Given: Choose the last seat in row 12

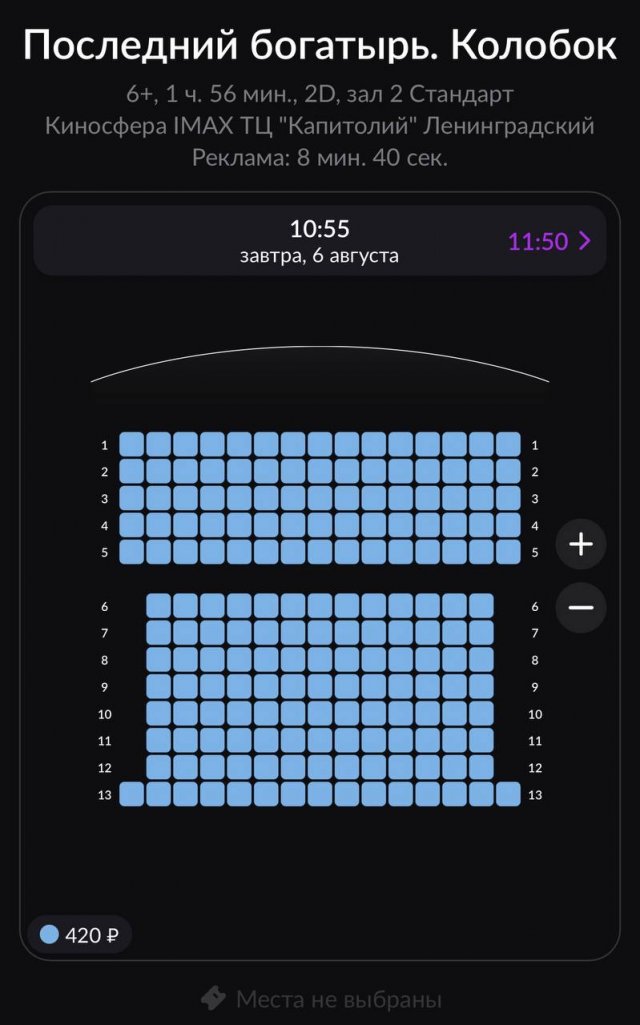Looking at the screenshot, I should [481, 767].
